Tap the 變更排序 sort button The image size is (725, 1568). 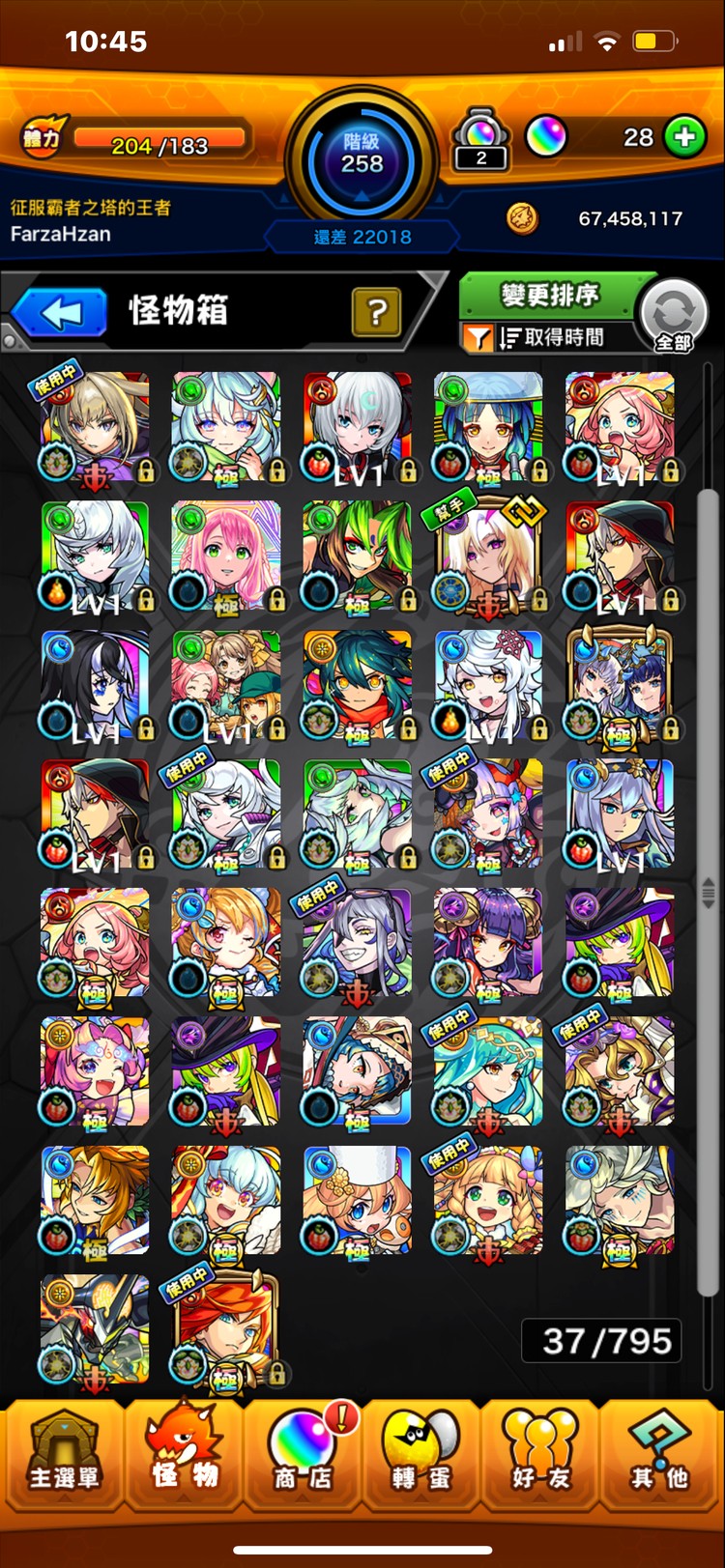coord(549,296)
